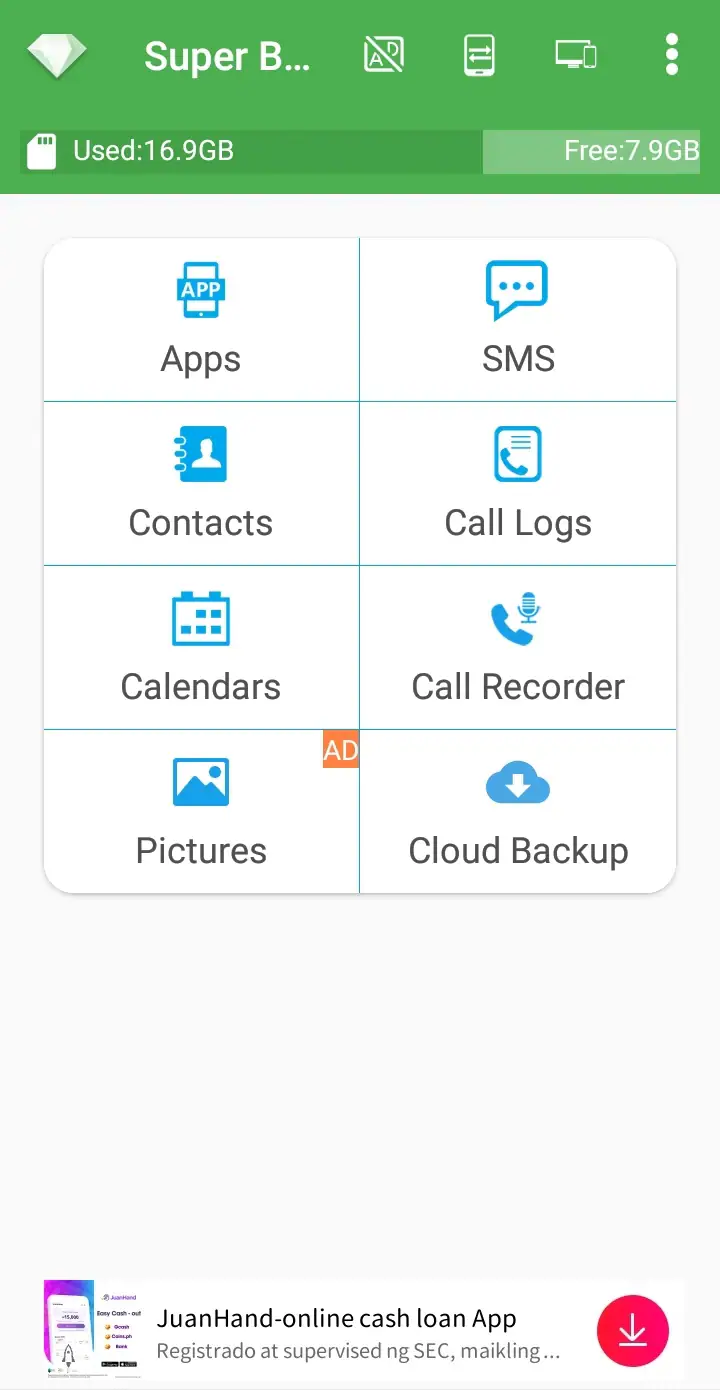Select the Calendars tile
The image size is (720, 1390).
[x=201, y=648]
